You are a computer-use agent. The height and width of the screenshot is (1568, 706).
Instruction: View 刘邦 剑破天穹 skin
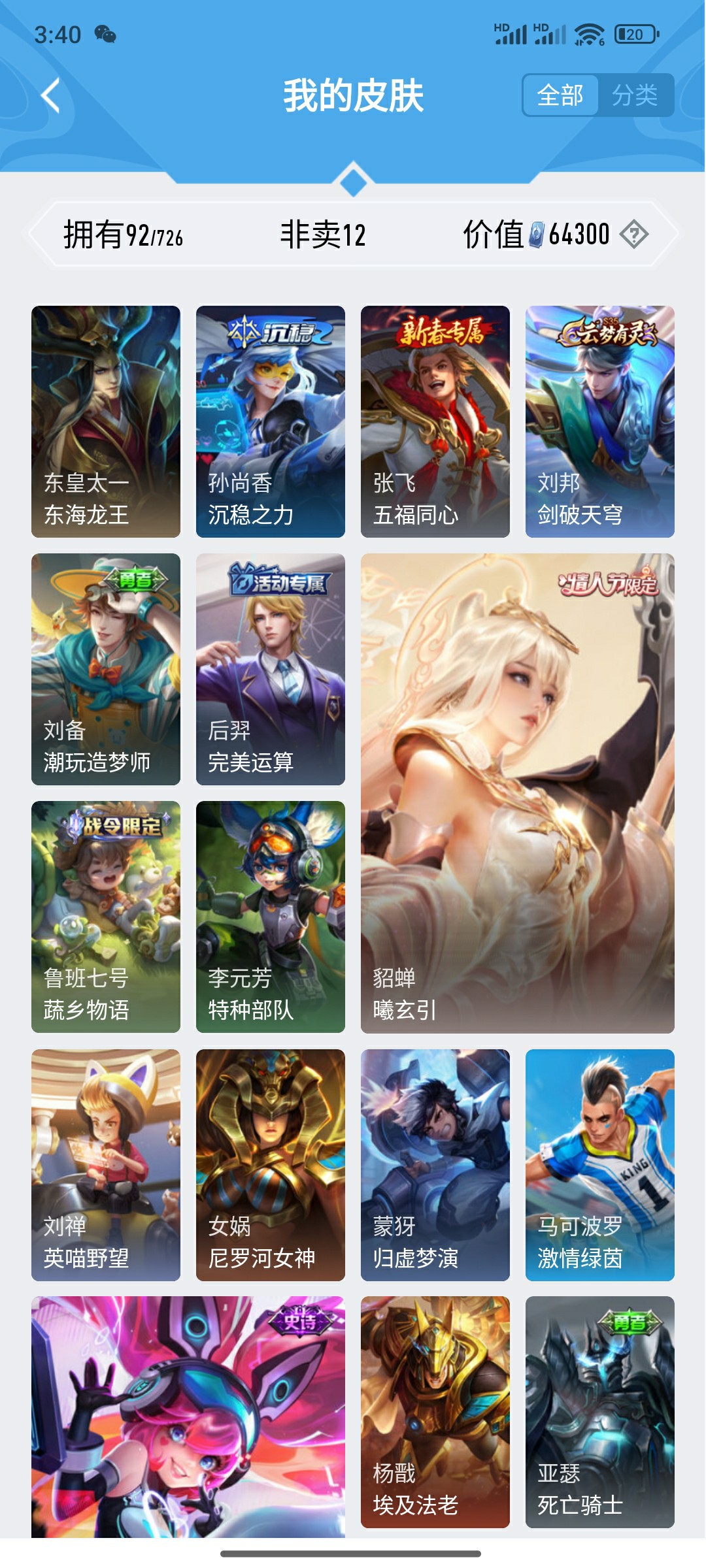[600, 421]
